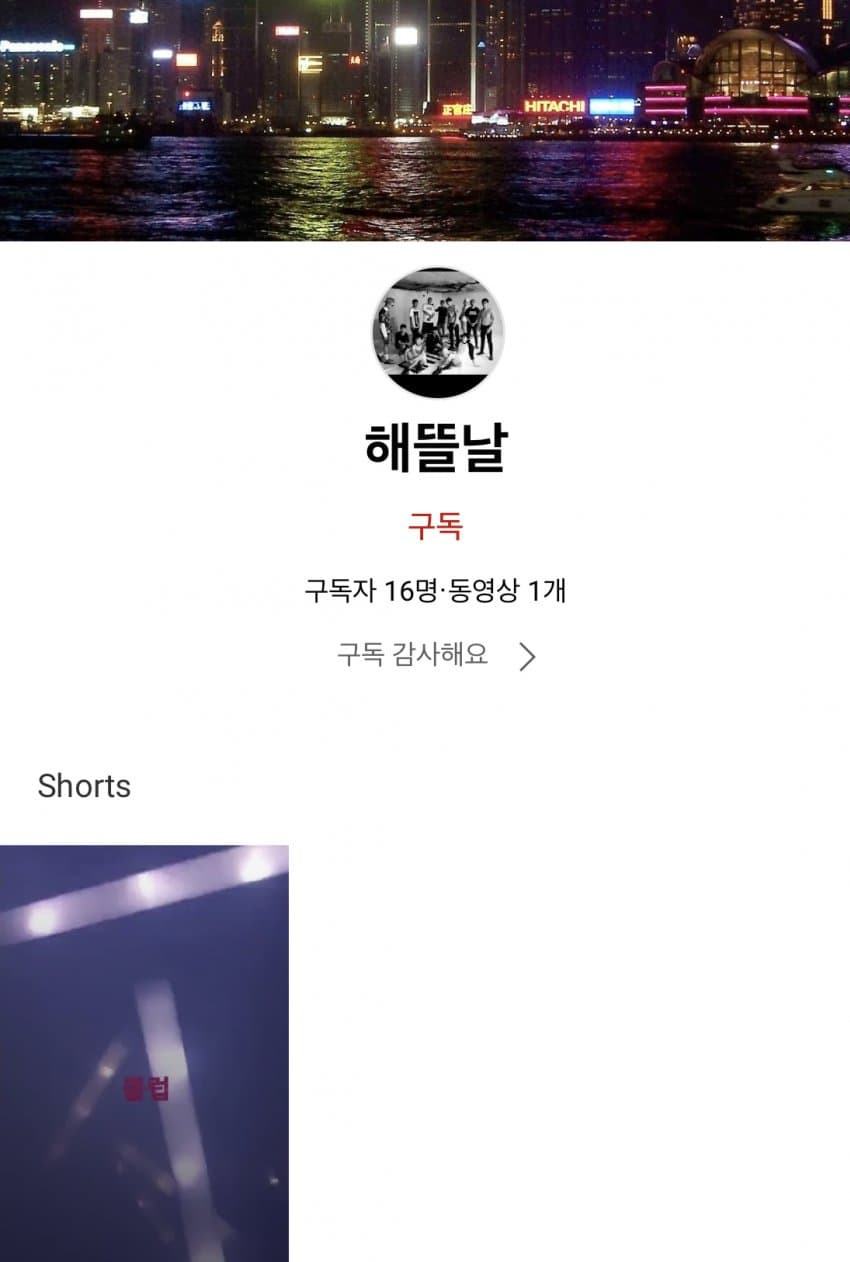Subscribe to the 해뜰날 channel via 구독
850x1262 pixels.
coord(435,525)
